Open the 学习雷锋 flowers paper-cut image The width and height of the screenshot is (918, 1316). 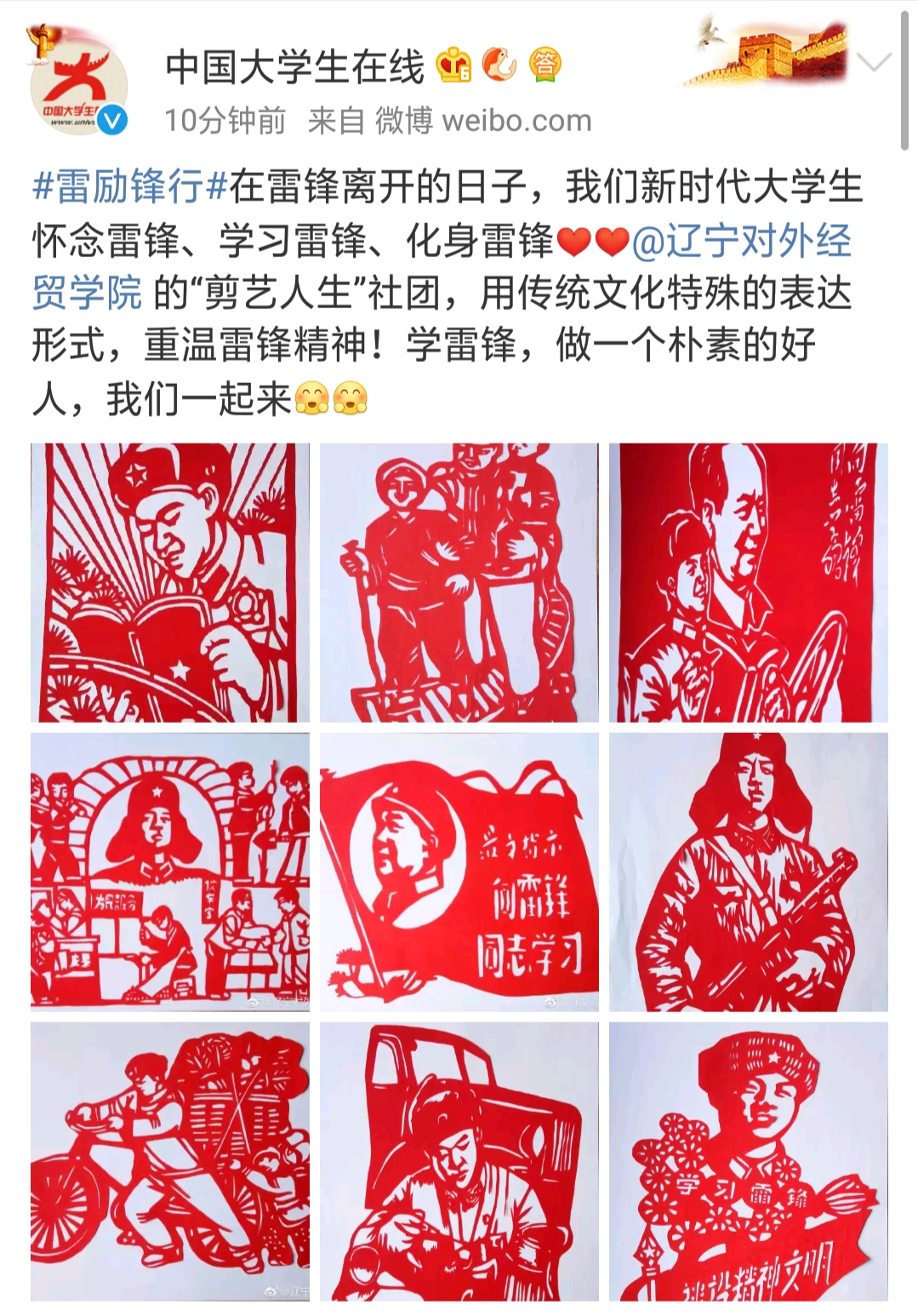pyautogui.click(x=748, y=1161)
